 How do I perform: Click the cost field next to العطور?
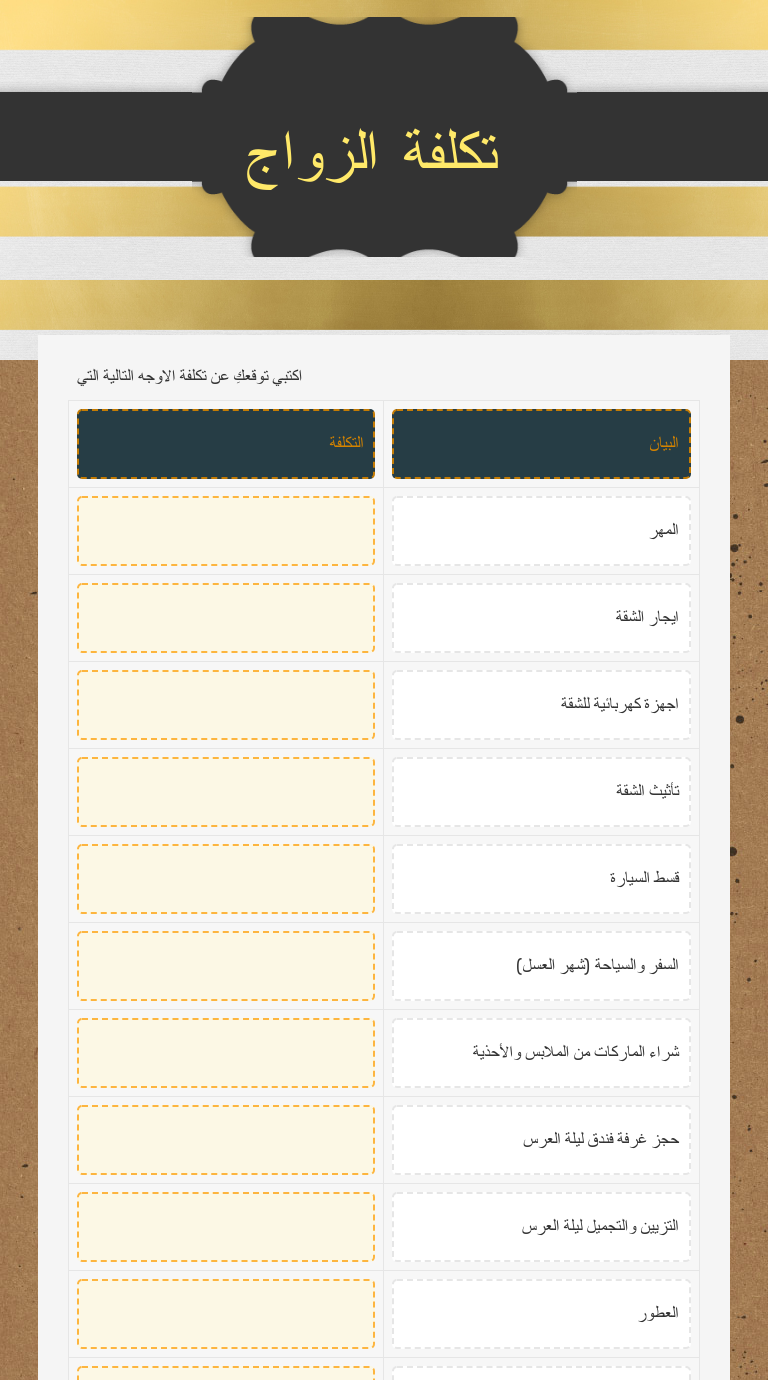click(226, 1313)
